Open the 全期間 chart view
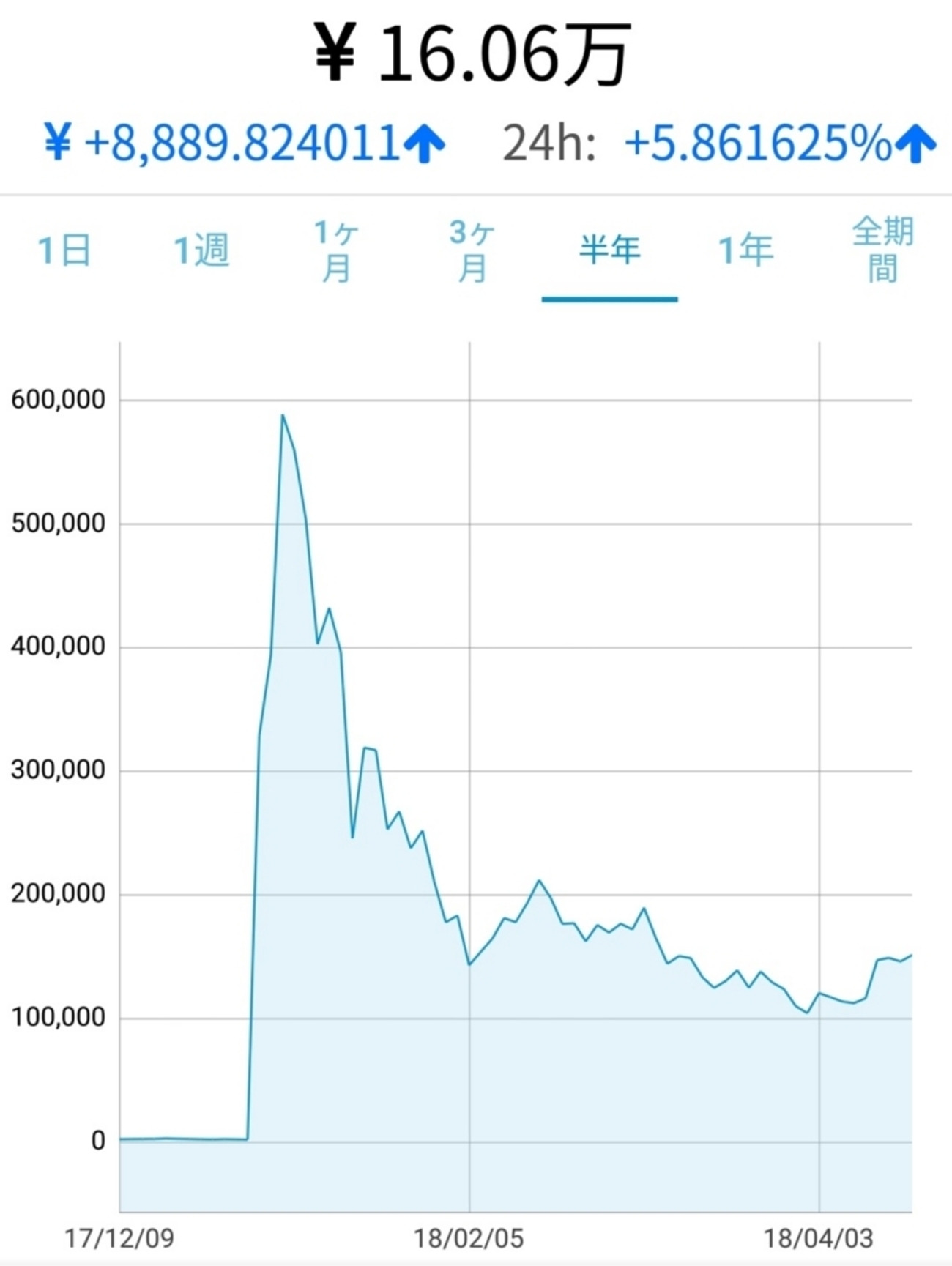The width and height of the screenshot is (952, 1266). coord(882,250)
